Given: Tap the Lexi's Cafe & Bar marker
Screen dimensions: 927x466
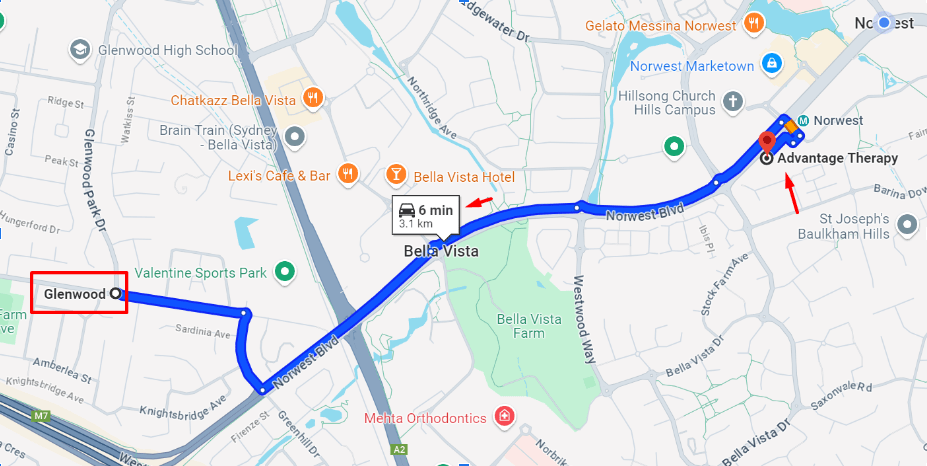Looking at the screenshot, I should (x=349, y=174).
